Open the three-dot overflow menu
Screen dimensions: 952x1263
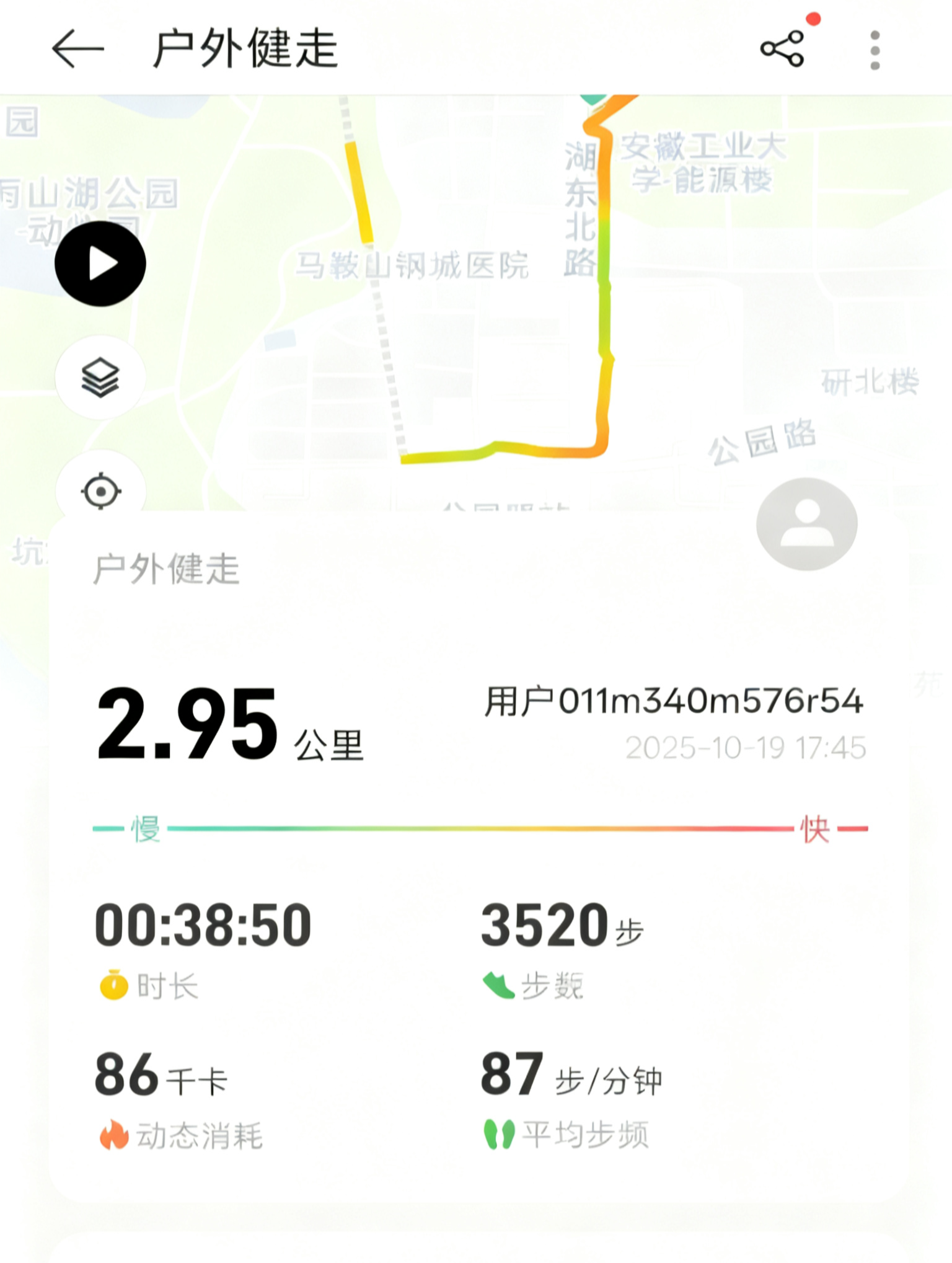coord(875,50)
